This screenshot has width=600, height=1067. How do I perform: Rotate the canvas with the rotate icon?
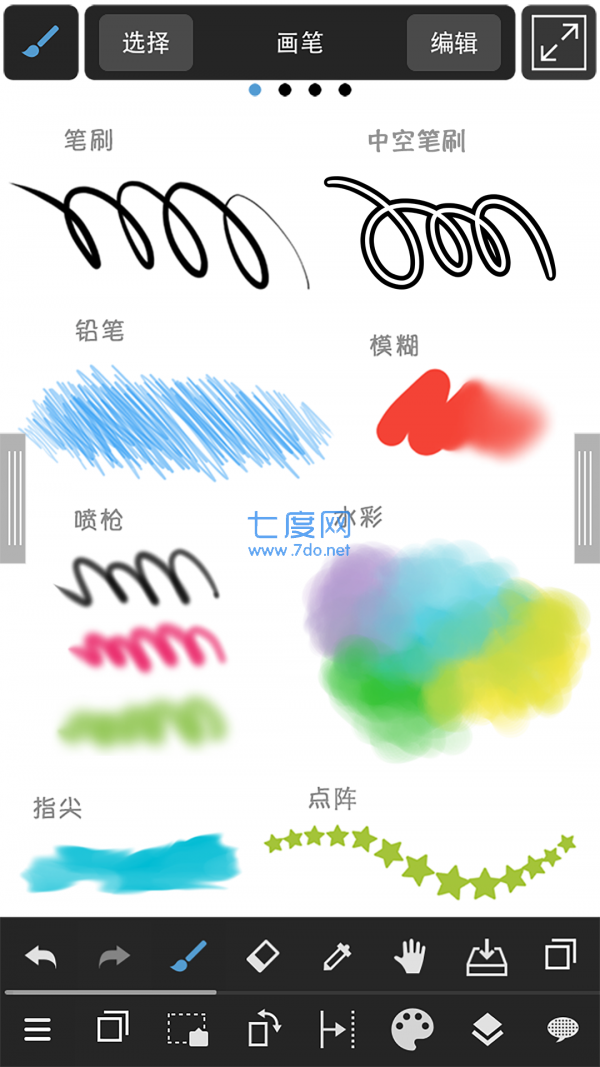pos(263,1029)
